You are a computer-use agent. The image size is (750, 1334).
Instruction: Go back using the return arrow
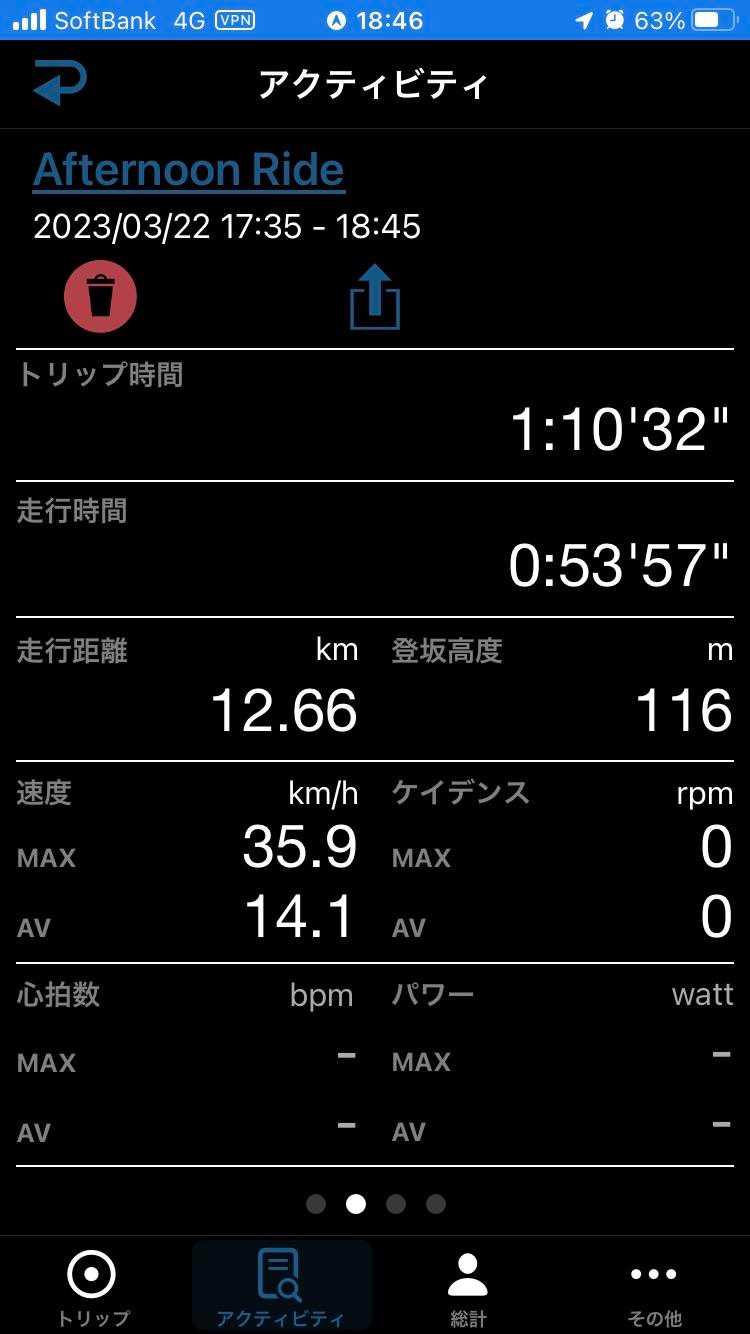click(60, 83)
